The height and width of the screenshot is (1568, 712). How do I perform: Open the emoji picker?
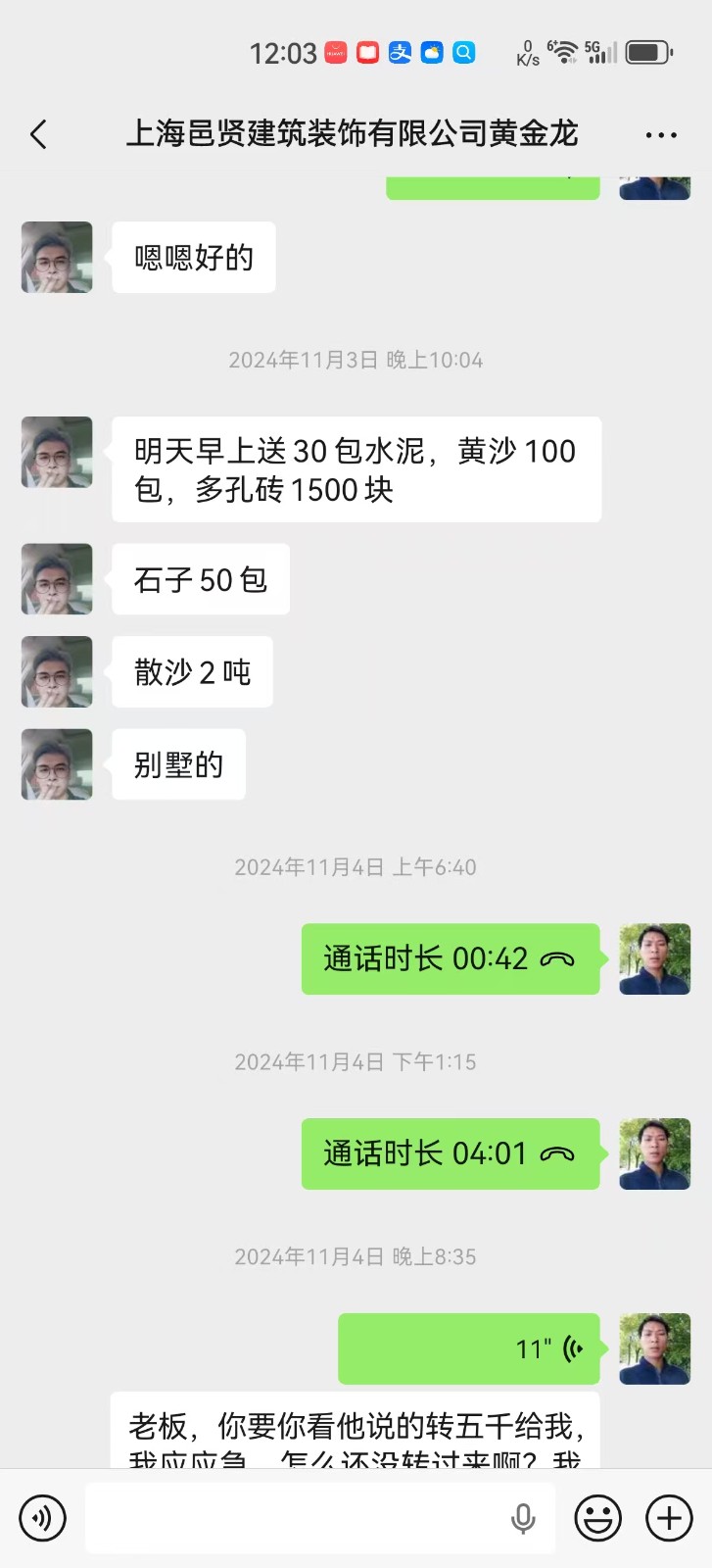pos(597,1518)
